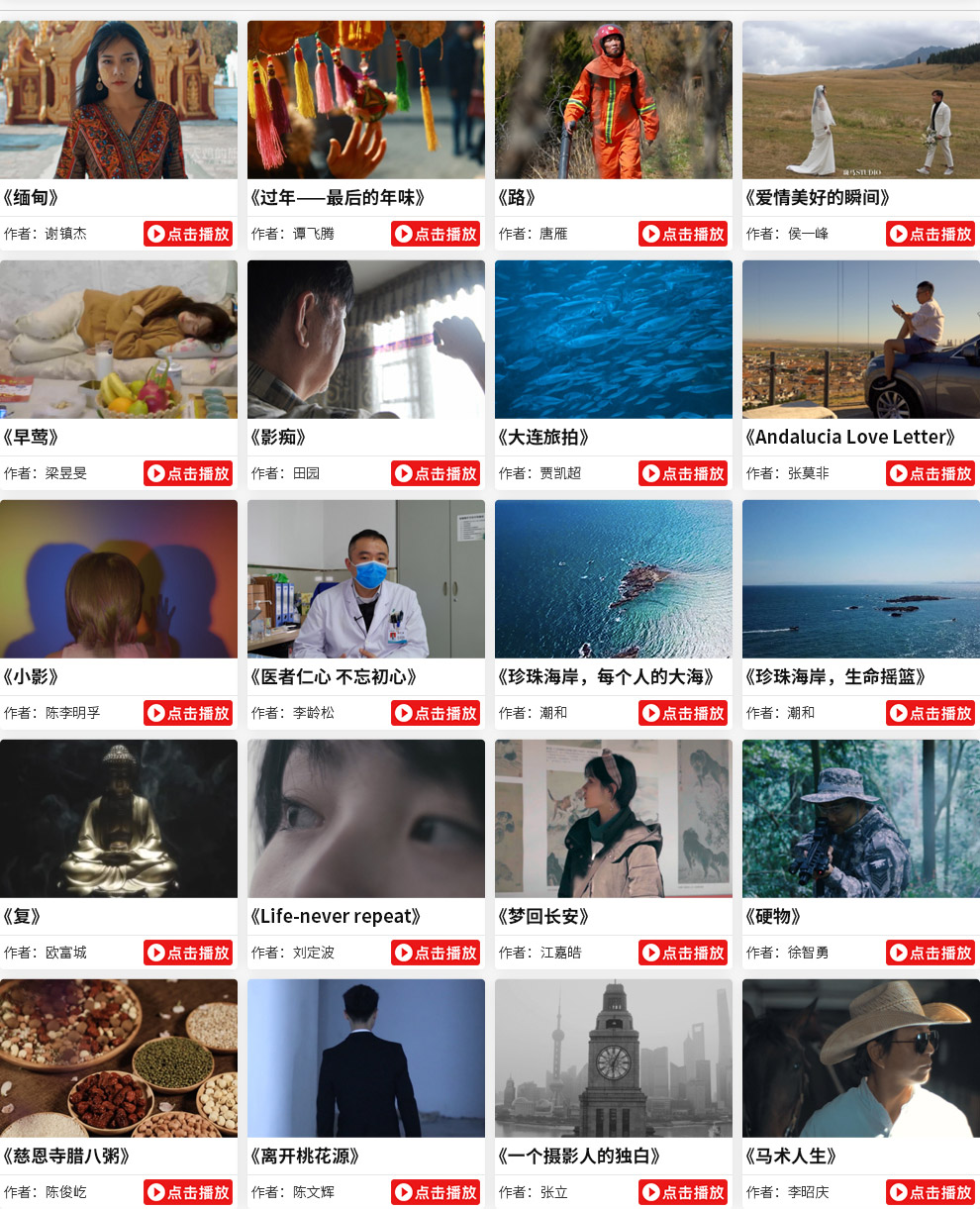The image size is (980, 1209).
Task: Hit 点击播放 for 《小影》
Action: (188, 713)
